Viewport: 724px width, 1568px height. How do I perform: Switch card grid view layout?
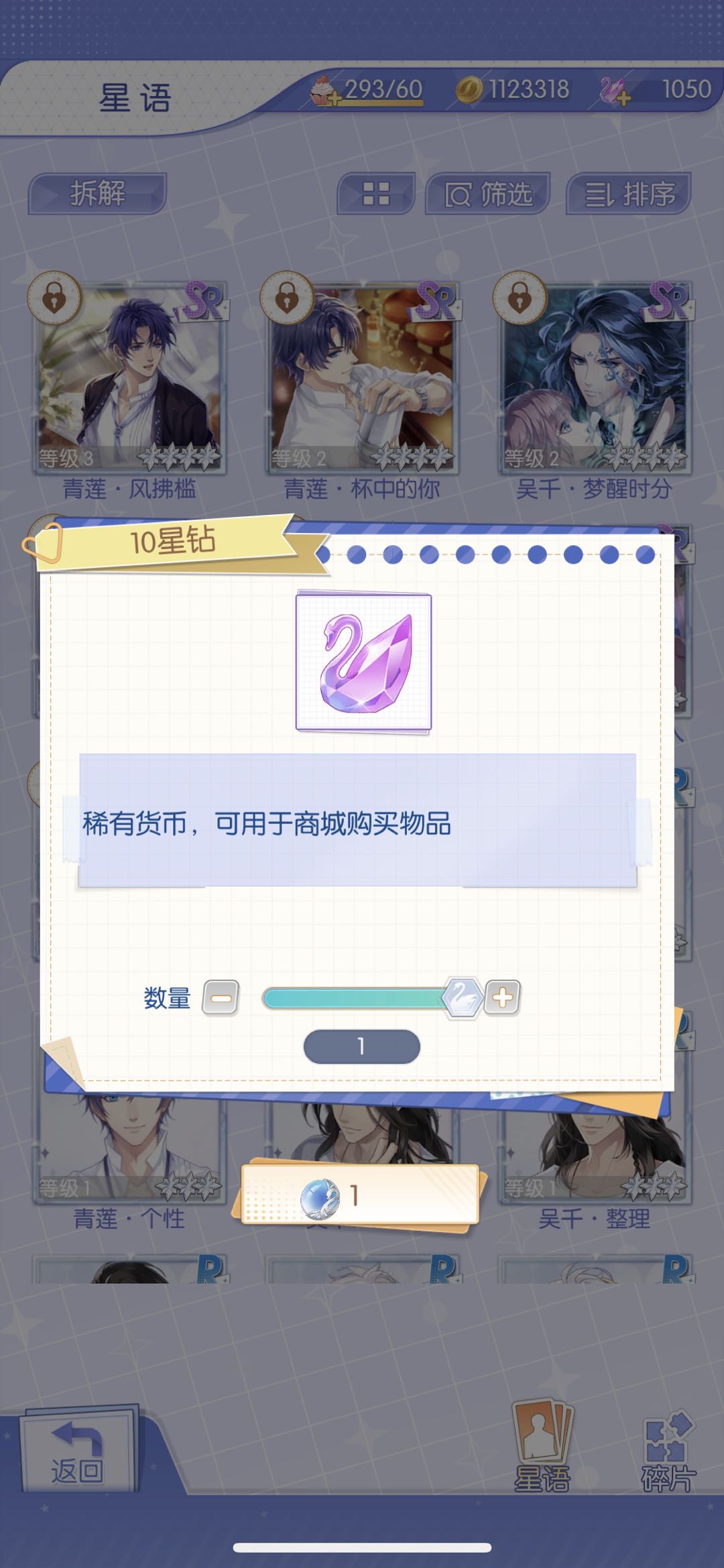(x=375, y=194)
